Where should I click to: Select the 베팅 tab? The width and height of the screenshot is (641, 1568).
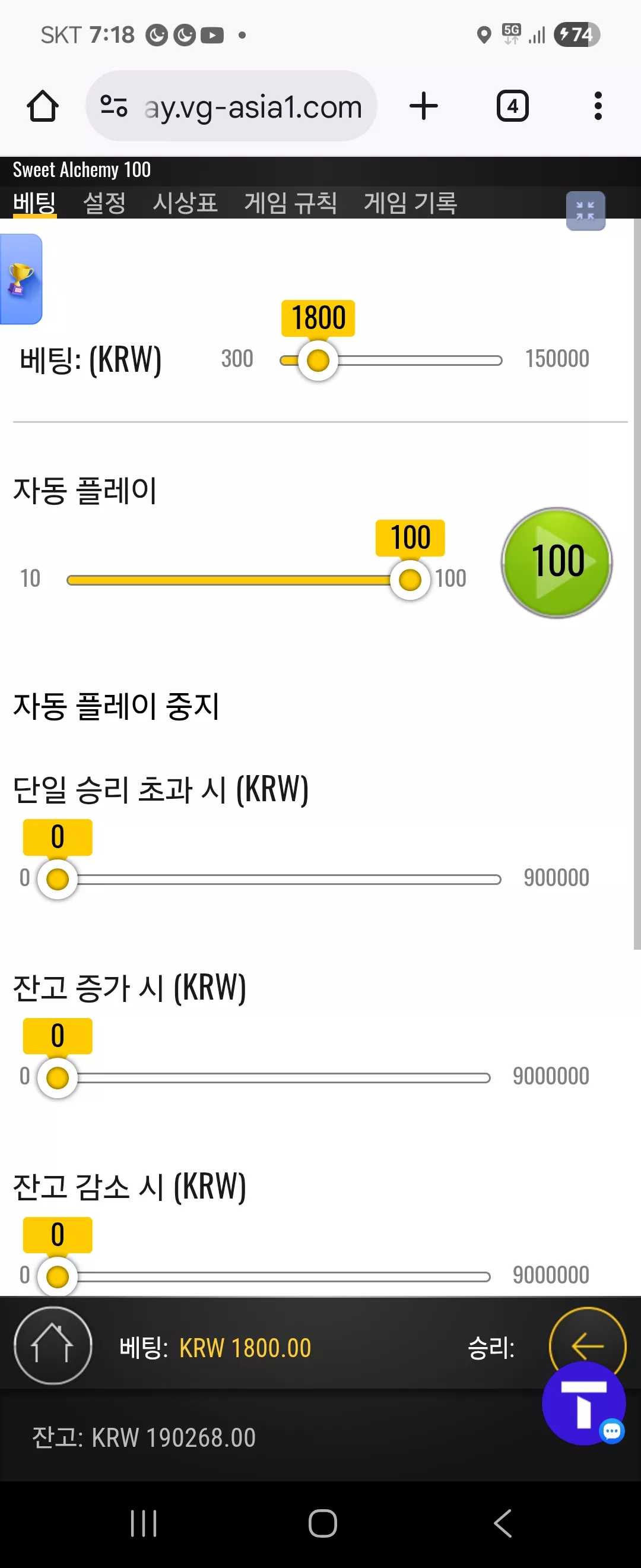tap(34, 203)
